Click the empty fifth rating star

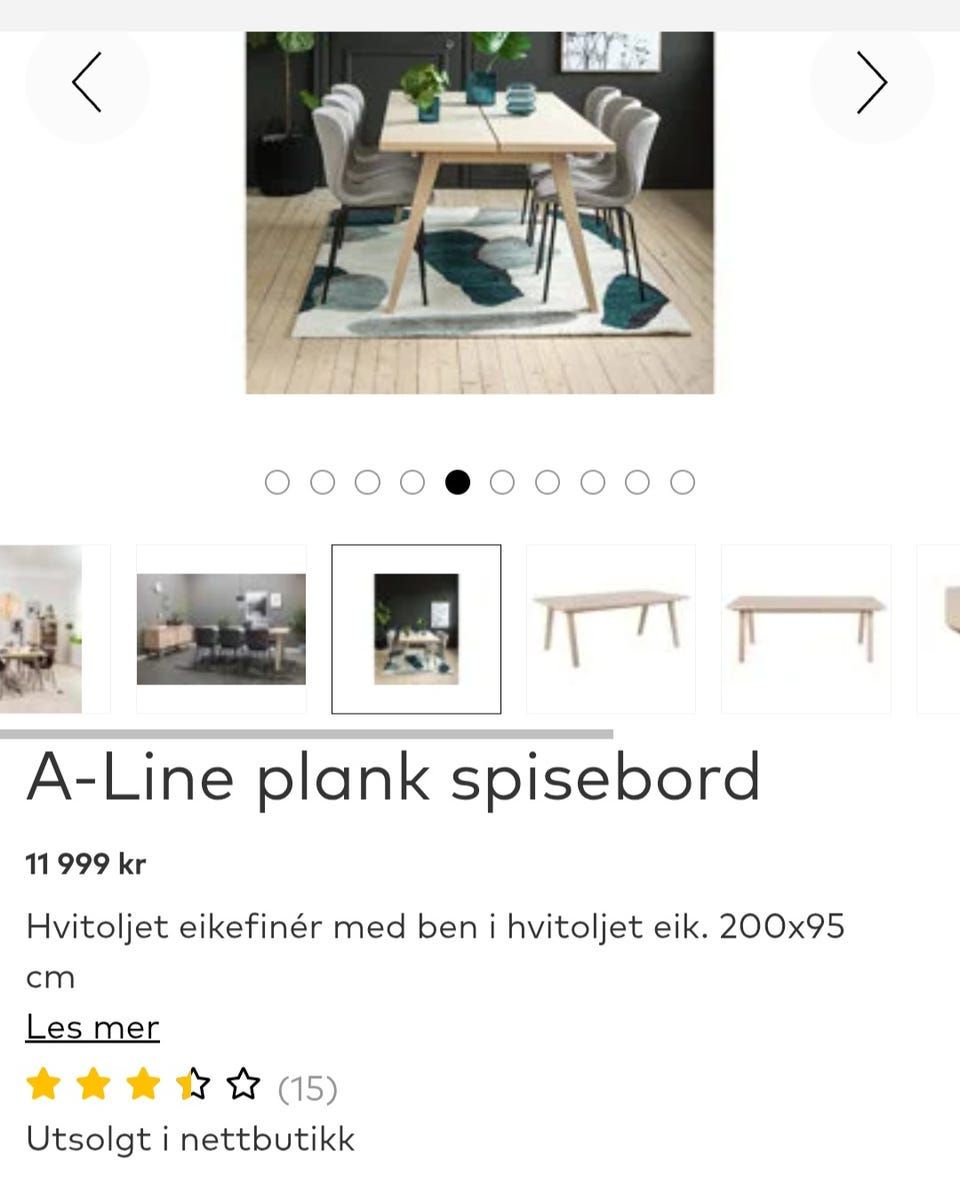point(243,1083)
